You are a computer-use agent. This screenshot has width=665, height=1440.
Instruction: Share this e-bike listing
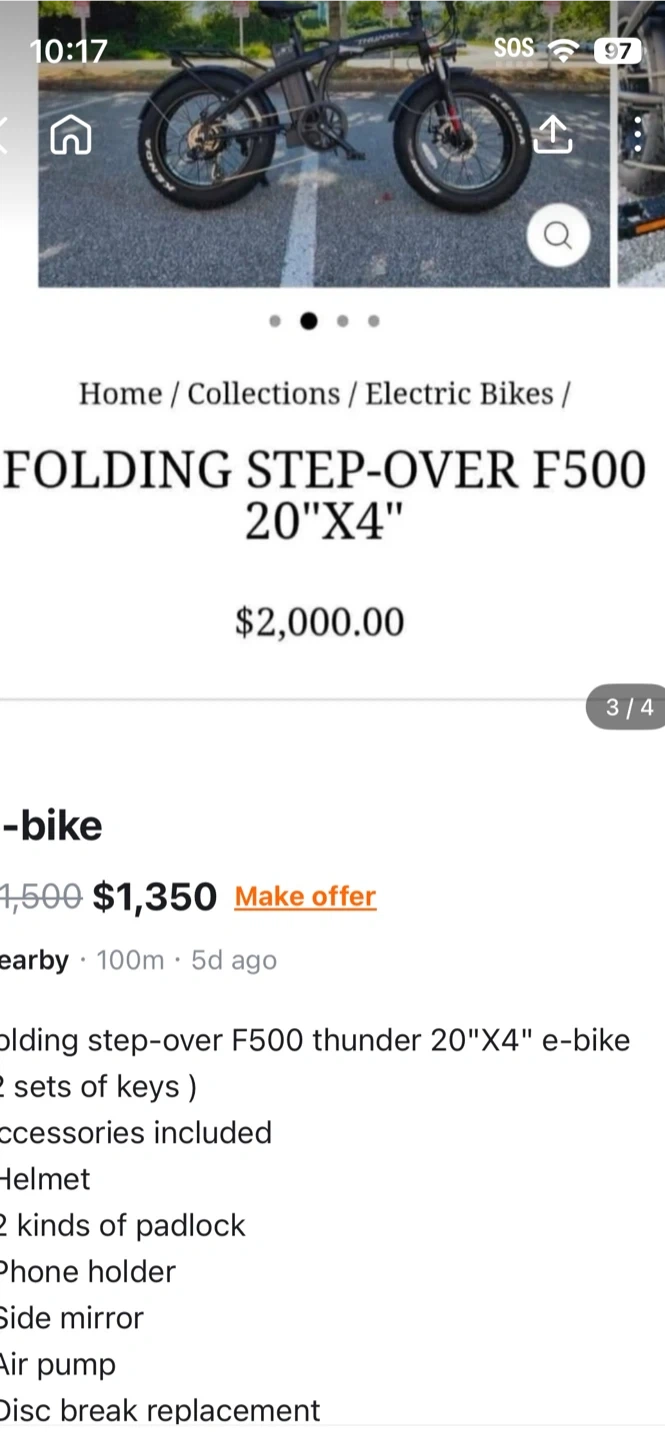(x=552, y=135)
